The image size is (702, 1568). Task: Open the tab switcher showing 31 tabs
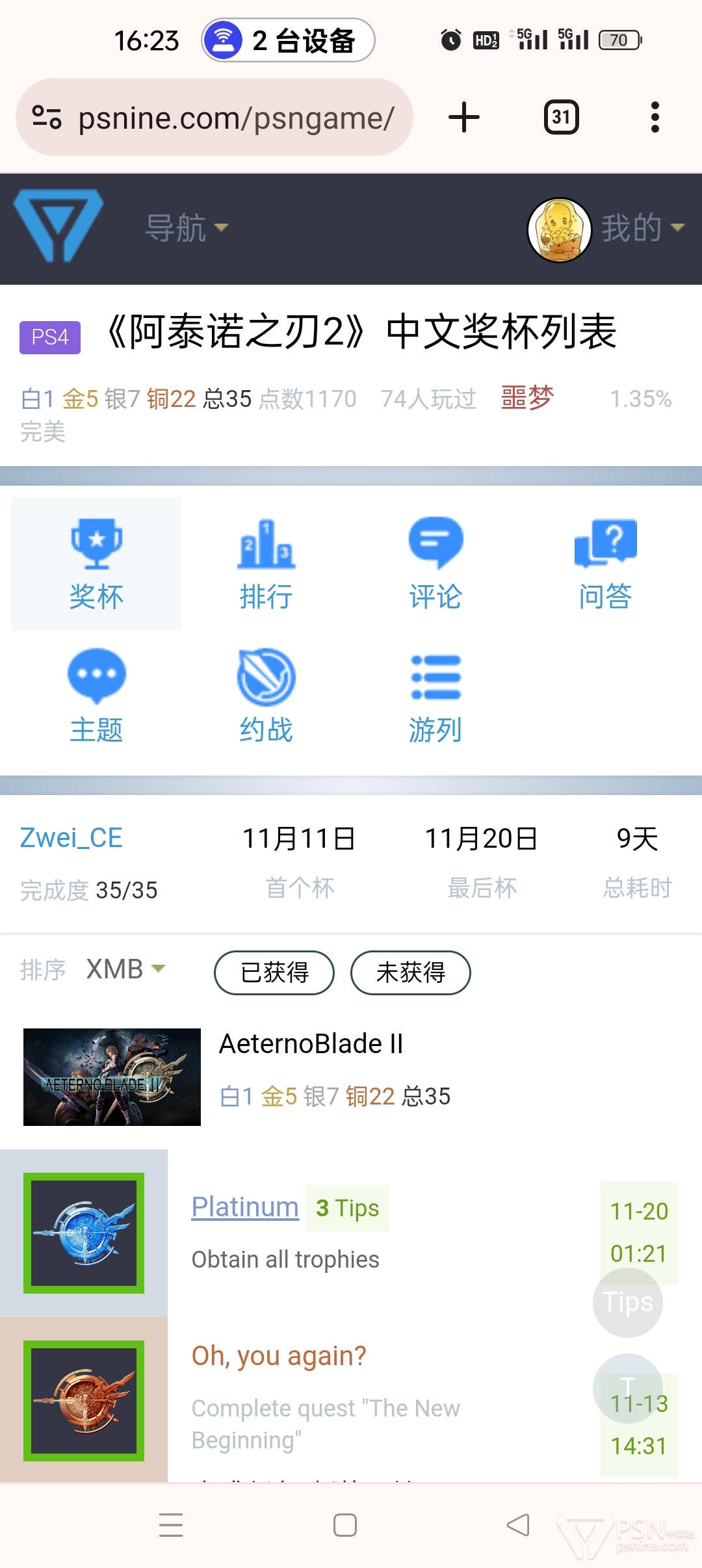pyautogui.click(x=561, y=118)
